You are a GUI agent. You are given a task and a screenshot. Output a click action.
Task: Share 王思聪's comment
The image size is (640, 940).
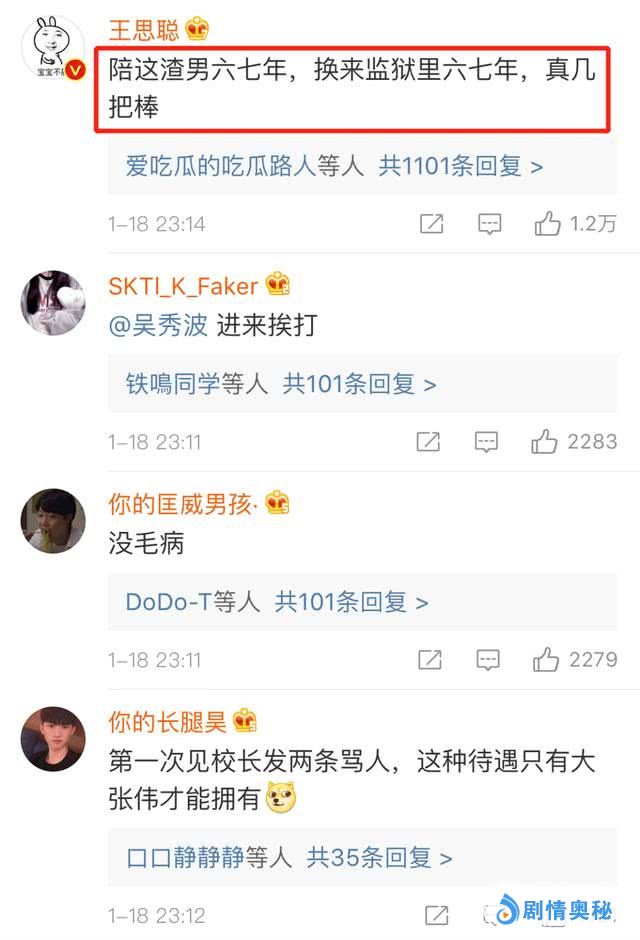click(x=431, y=224)
